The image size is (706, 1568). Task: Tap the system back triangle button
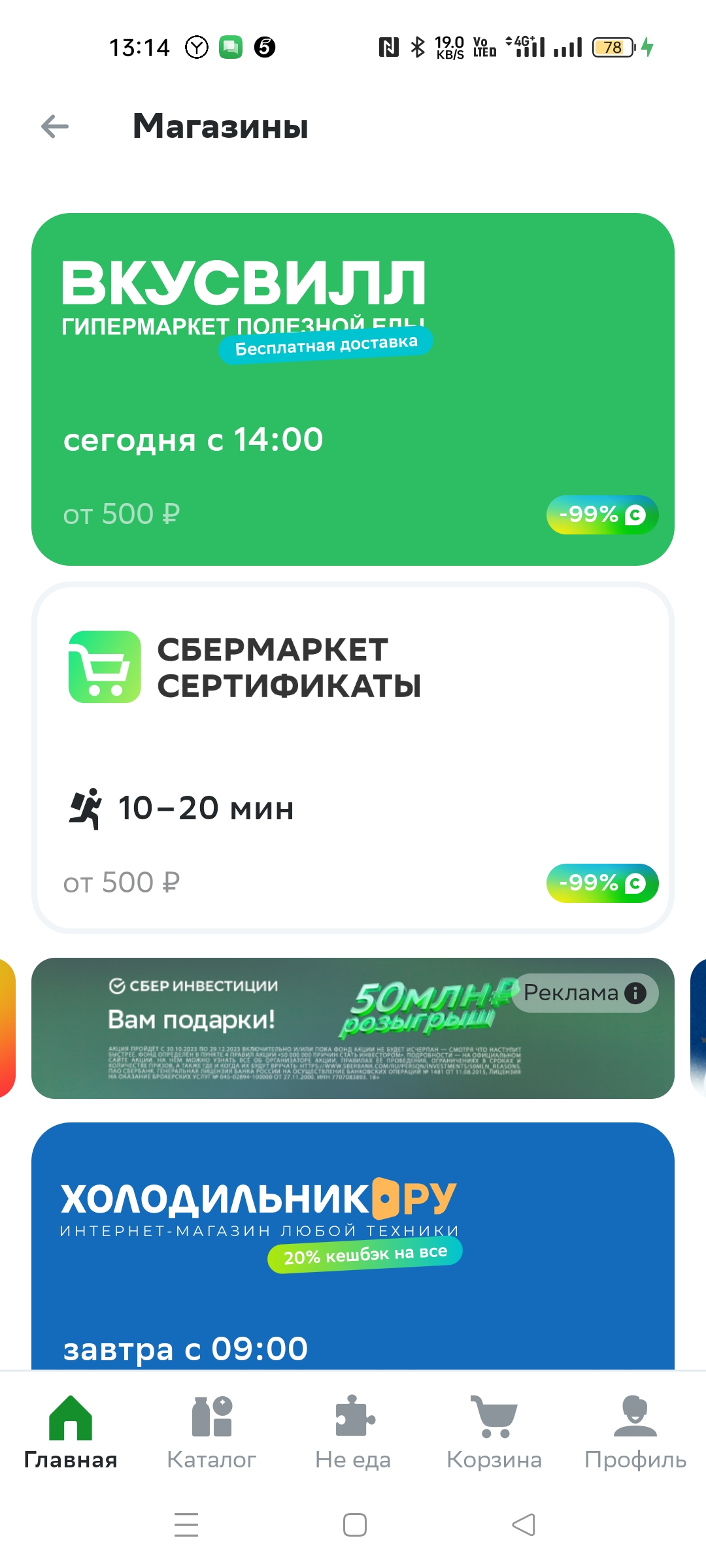[523, 1525]
